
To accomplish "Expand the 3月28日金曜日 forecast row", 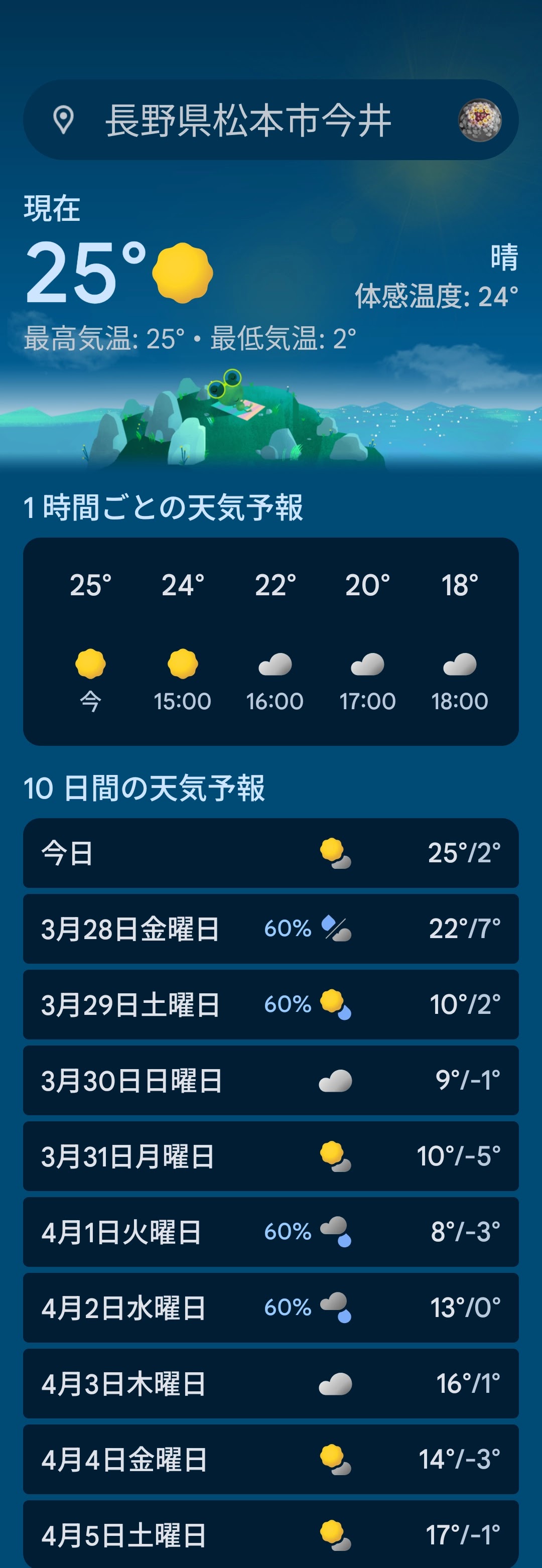I will (x=270, y=929).
